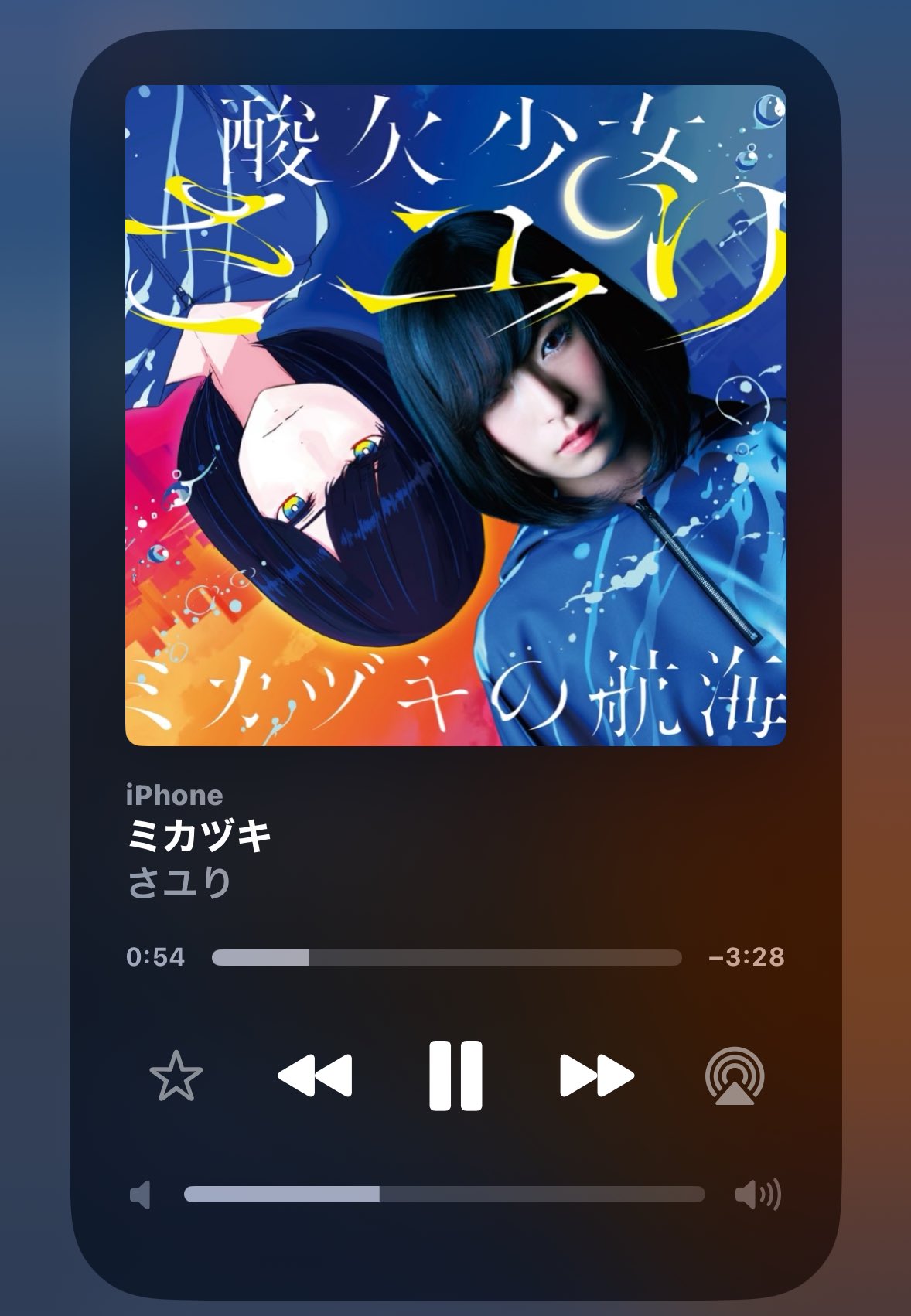
Task: Favorite this song with the star
Action: point(176,1076)
